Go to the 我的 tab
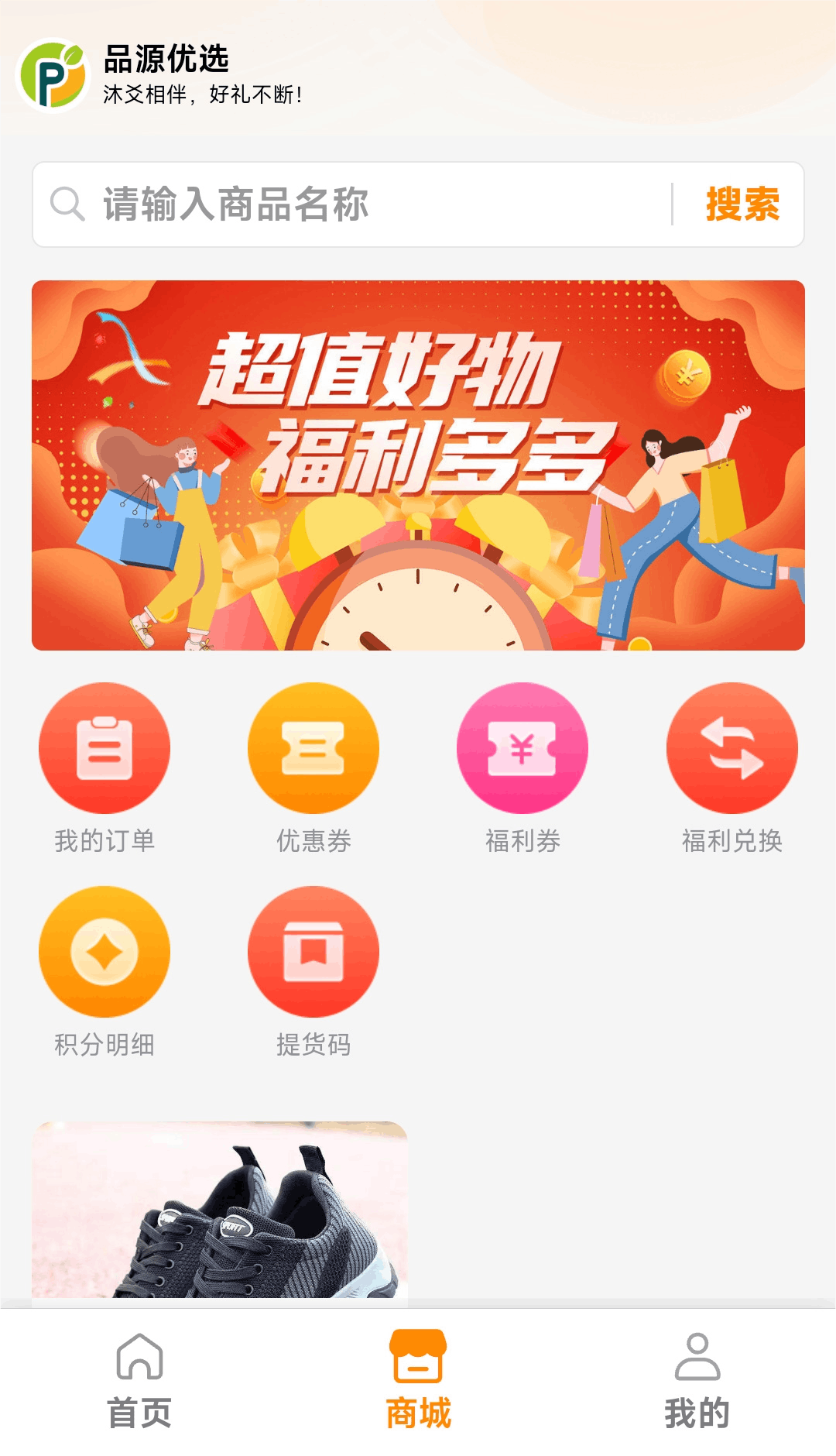Screen dimensions: 836x1456 point(697,1380)
